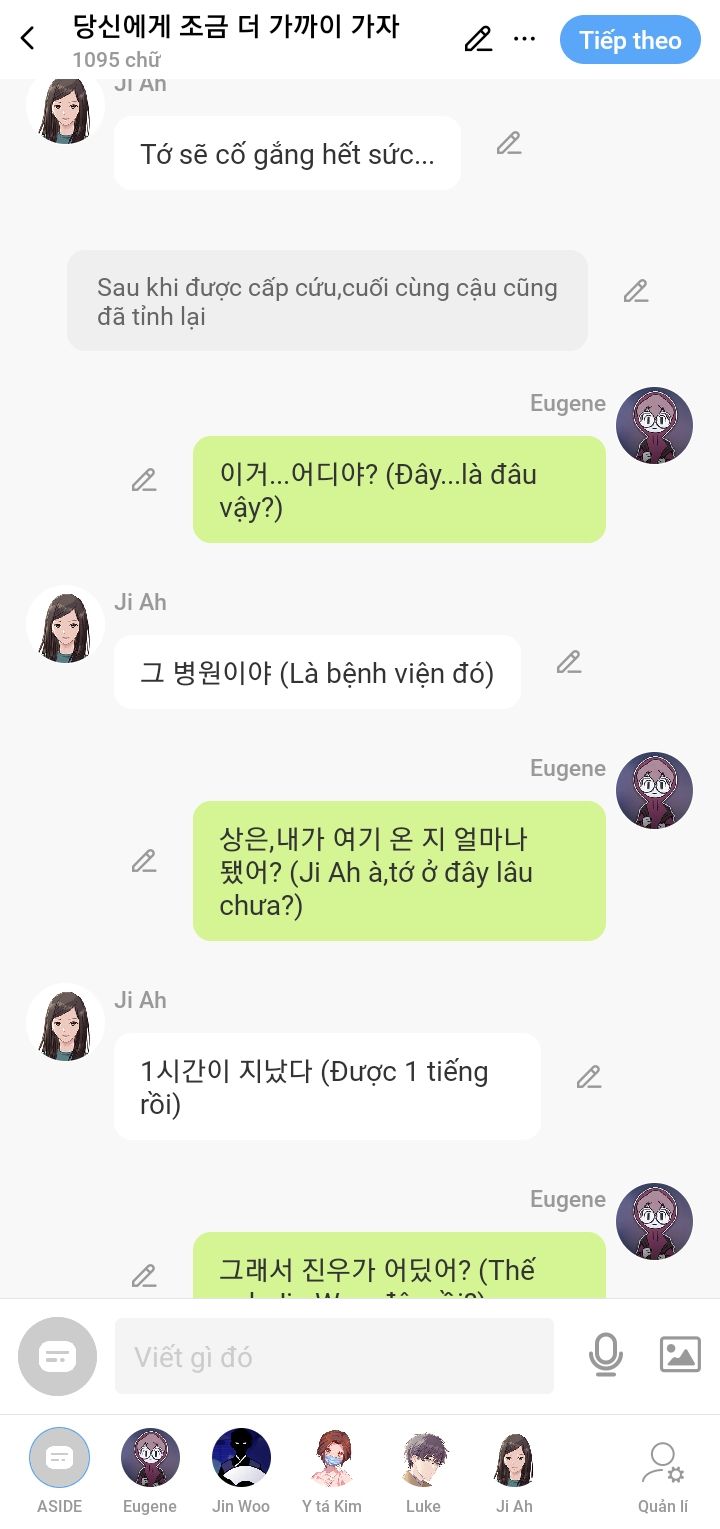720x1529 pixels.
Task: Choose Eugene in the character bar
Action: click(150, 1468)
